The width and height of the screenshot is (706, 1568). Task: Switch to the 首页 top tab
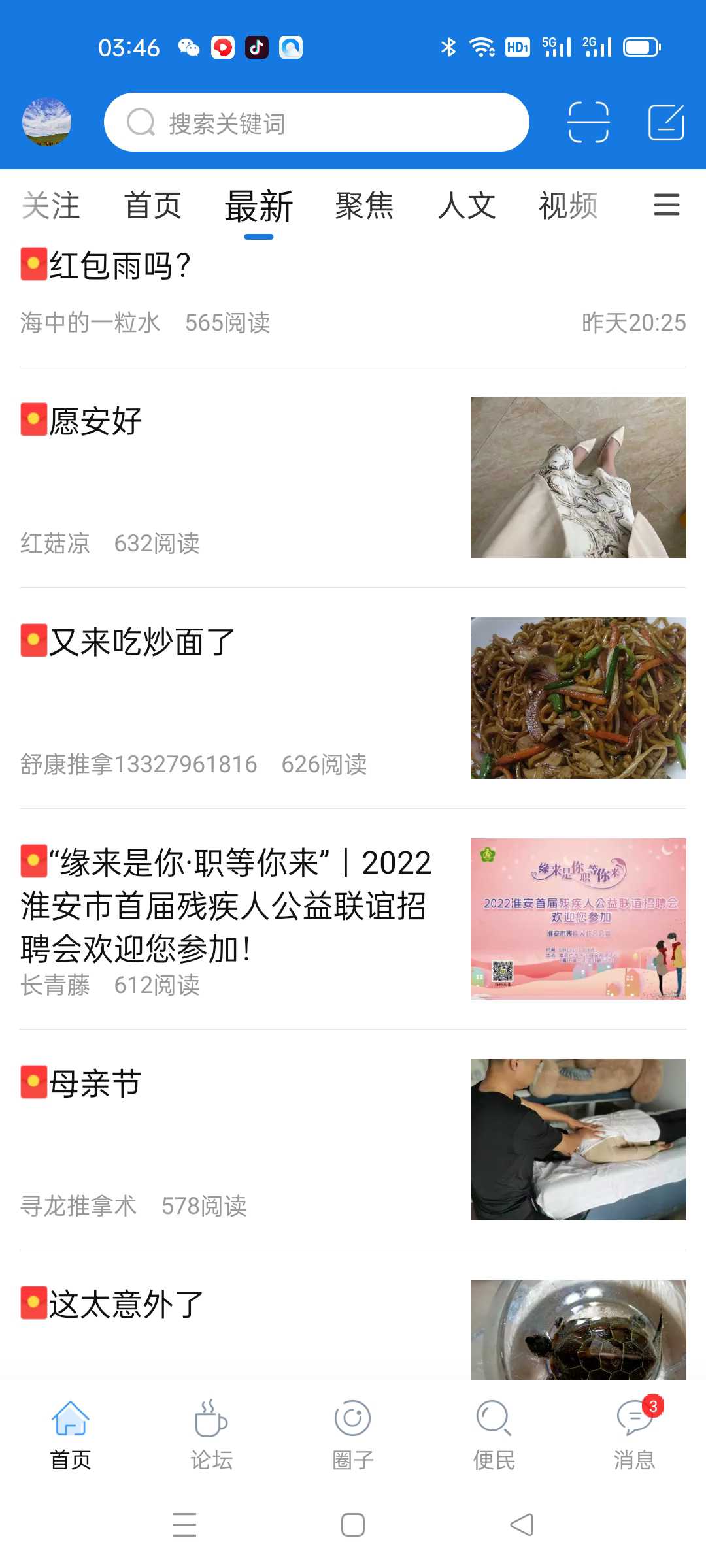(x=153, y=206)
